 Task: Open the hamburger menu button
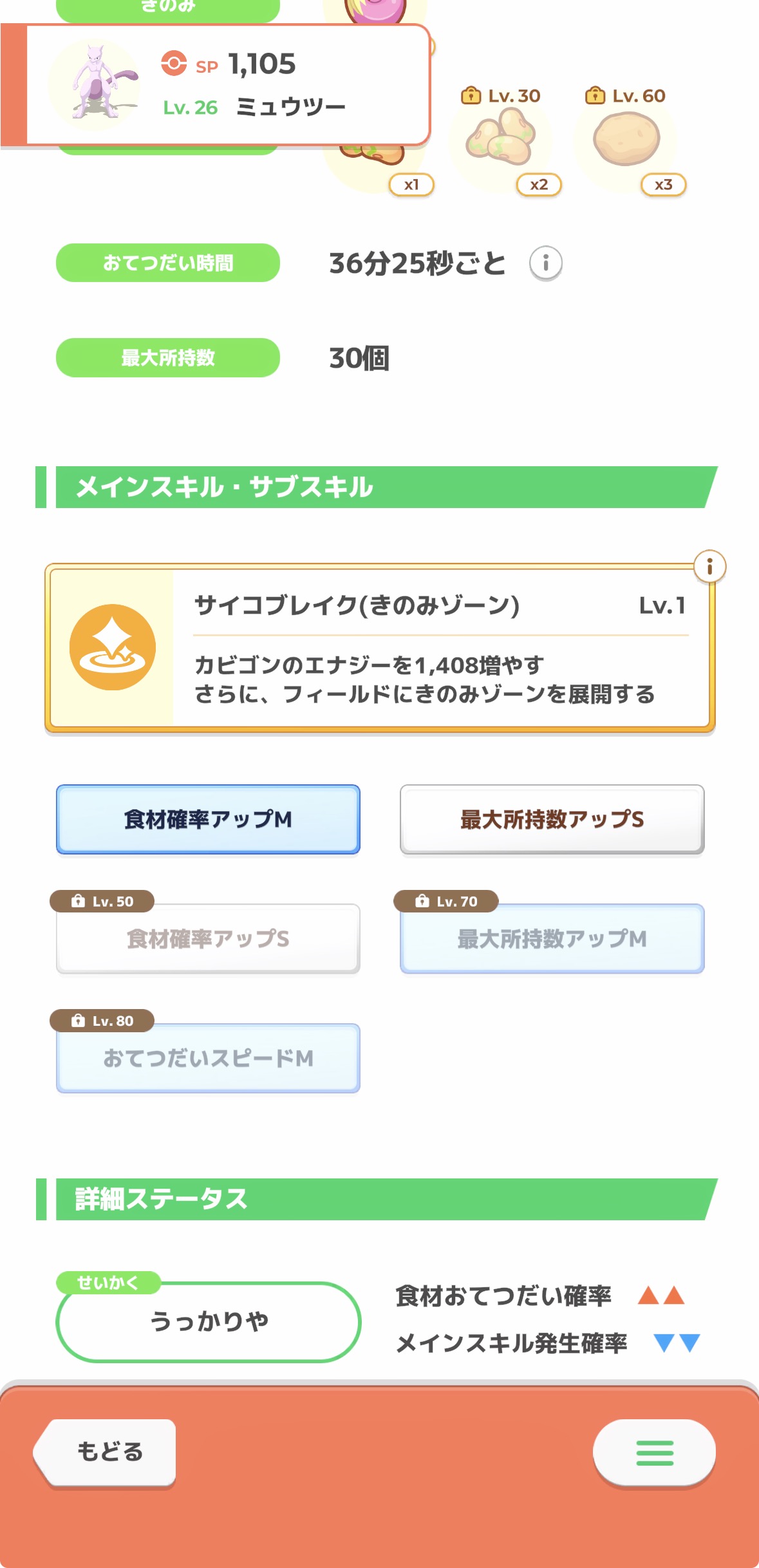pyautogui.click(x=654, y=1452)
